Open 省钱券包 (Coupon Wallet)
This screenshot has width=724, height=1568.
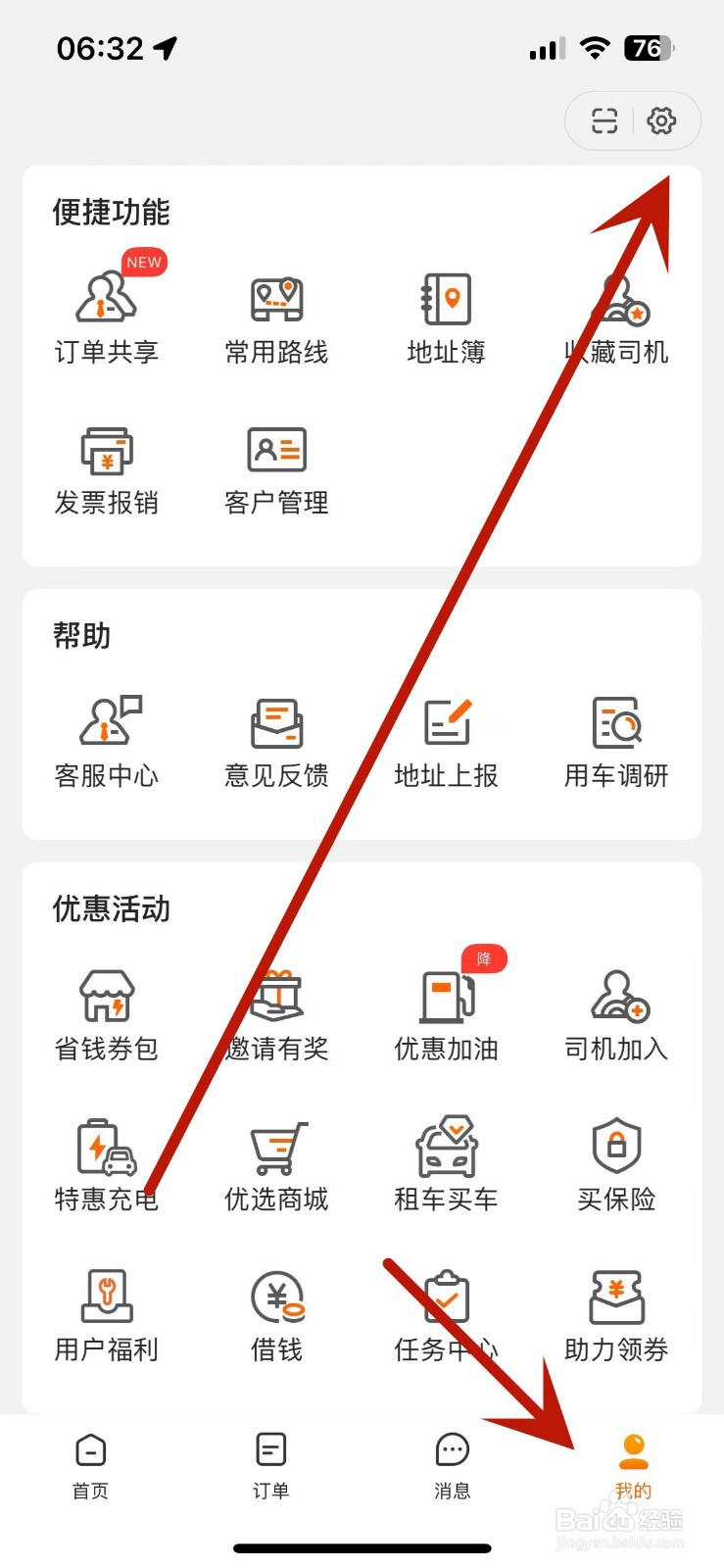point(108,1011)
